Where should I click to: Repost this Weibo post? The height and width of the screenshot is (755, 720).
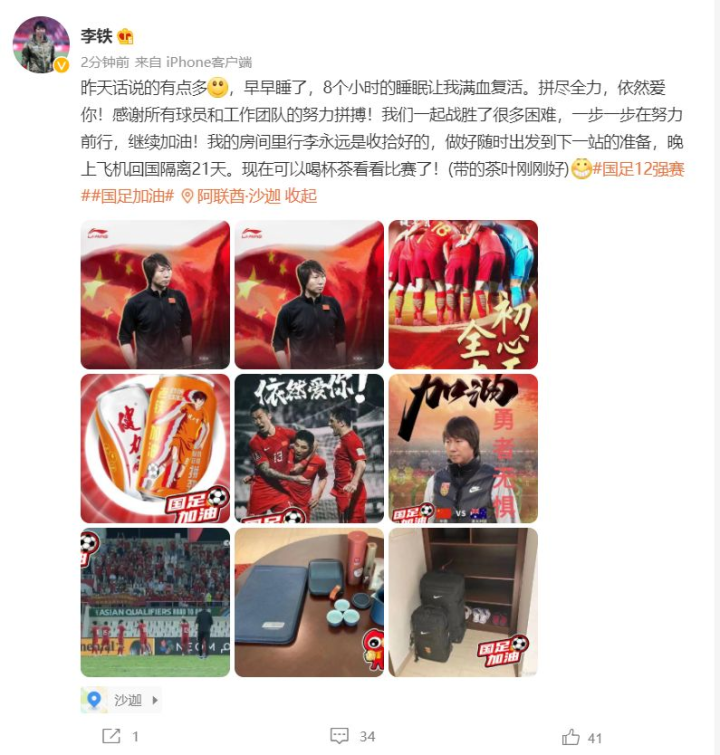tap(120, 736)
